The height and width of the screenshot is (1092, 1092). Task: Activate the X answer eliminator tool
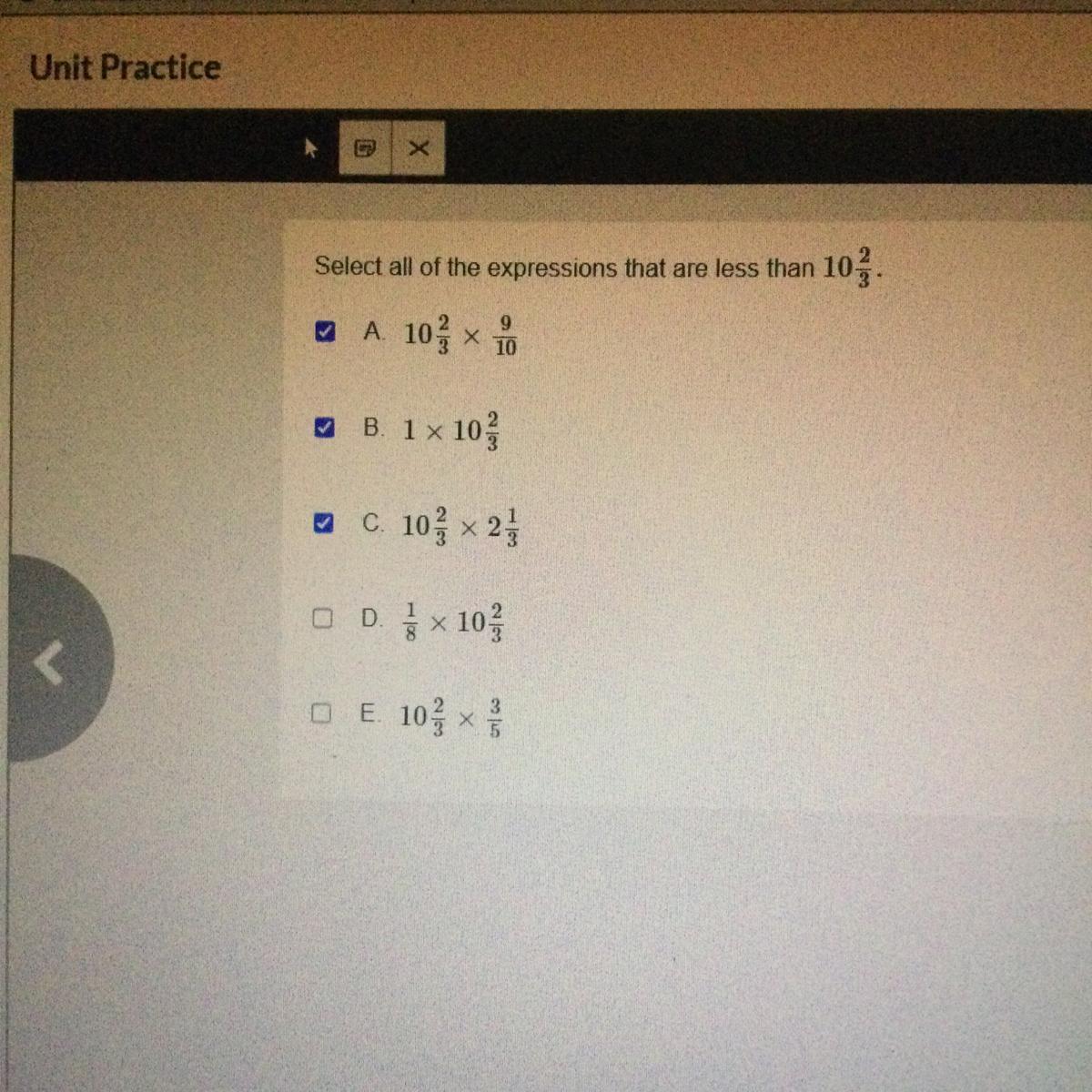point(419,147)
